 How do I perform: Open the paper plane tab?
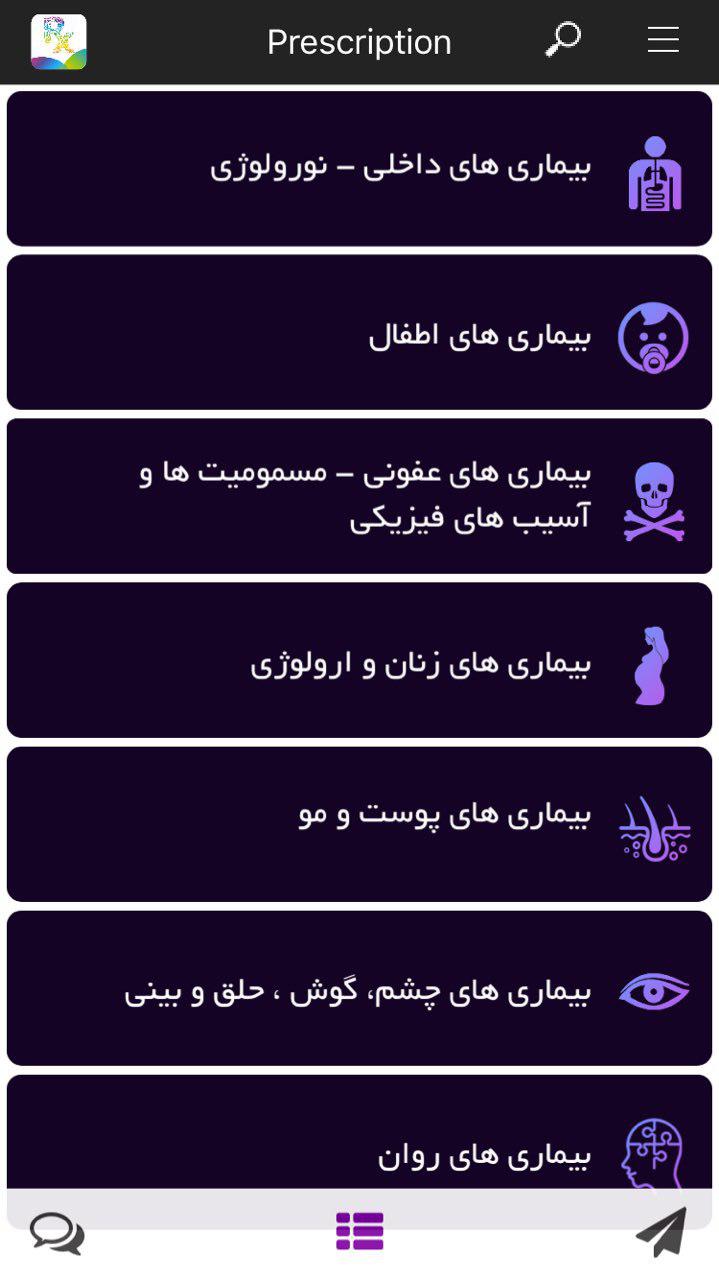(x=662, y=1232)
